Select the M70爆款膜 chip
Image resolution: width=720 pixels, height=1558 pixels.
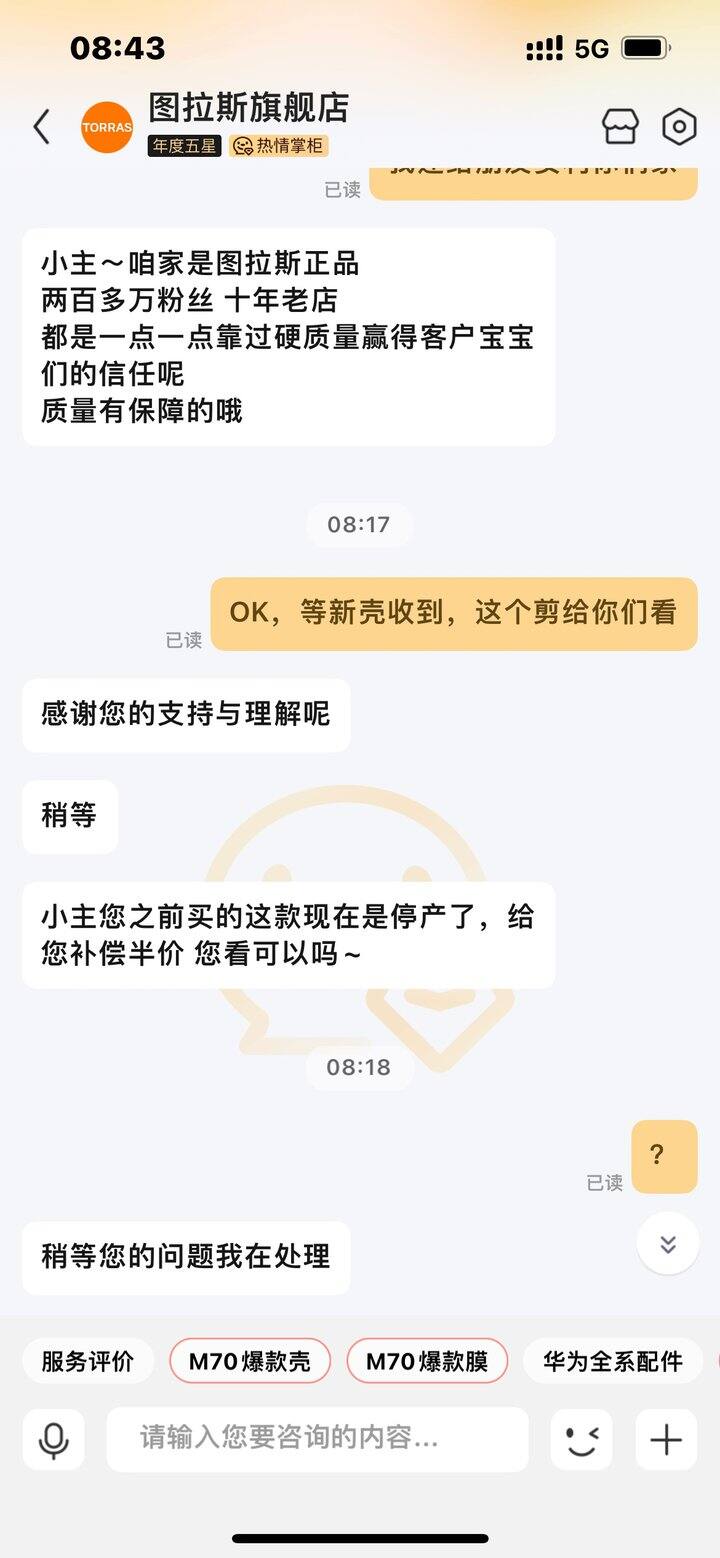pyautogui.click(x=427, y=1361)
